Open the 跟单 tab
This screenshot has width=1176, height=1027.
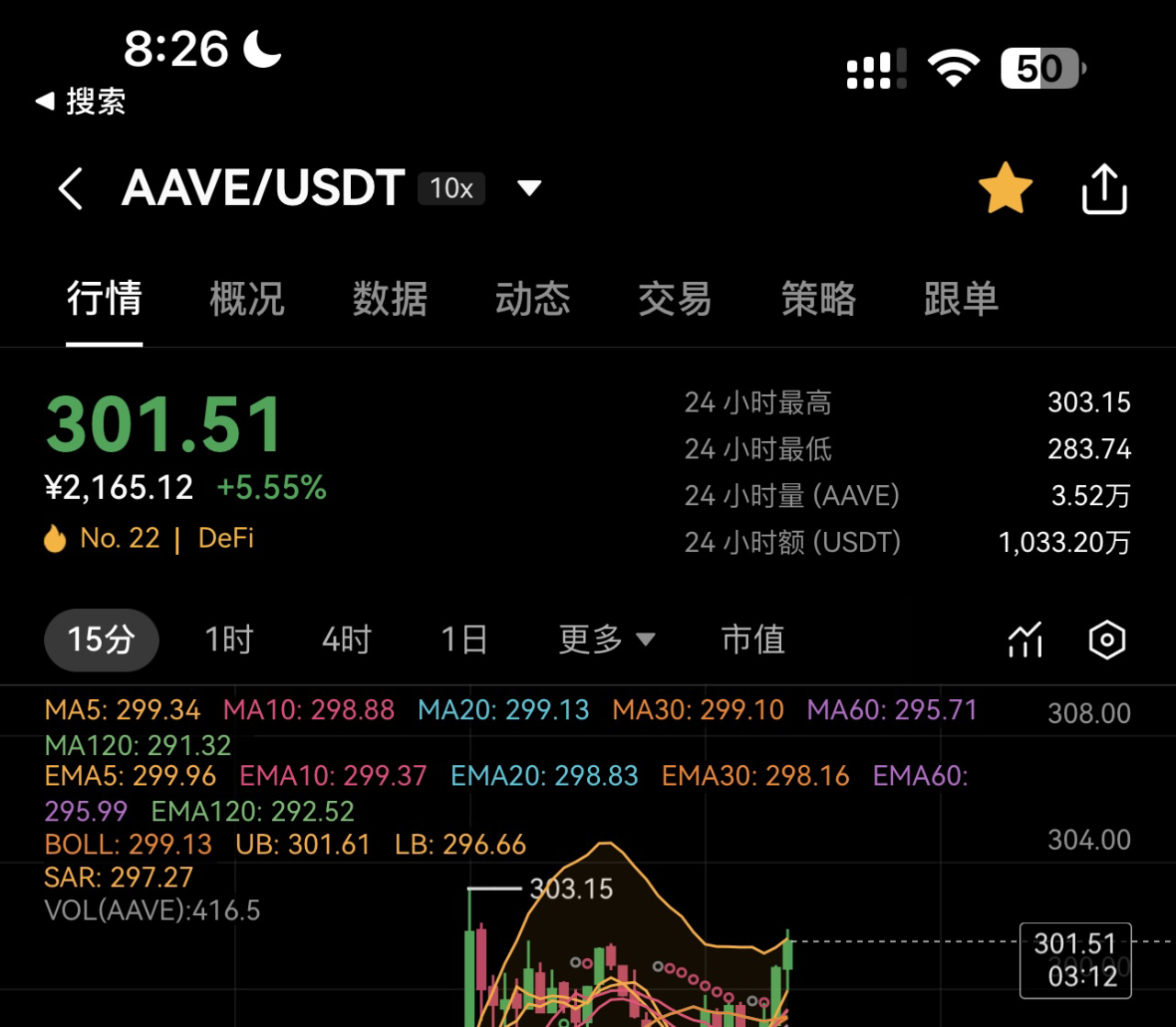961,299
